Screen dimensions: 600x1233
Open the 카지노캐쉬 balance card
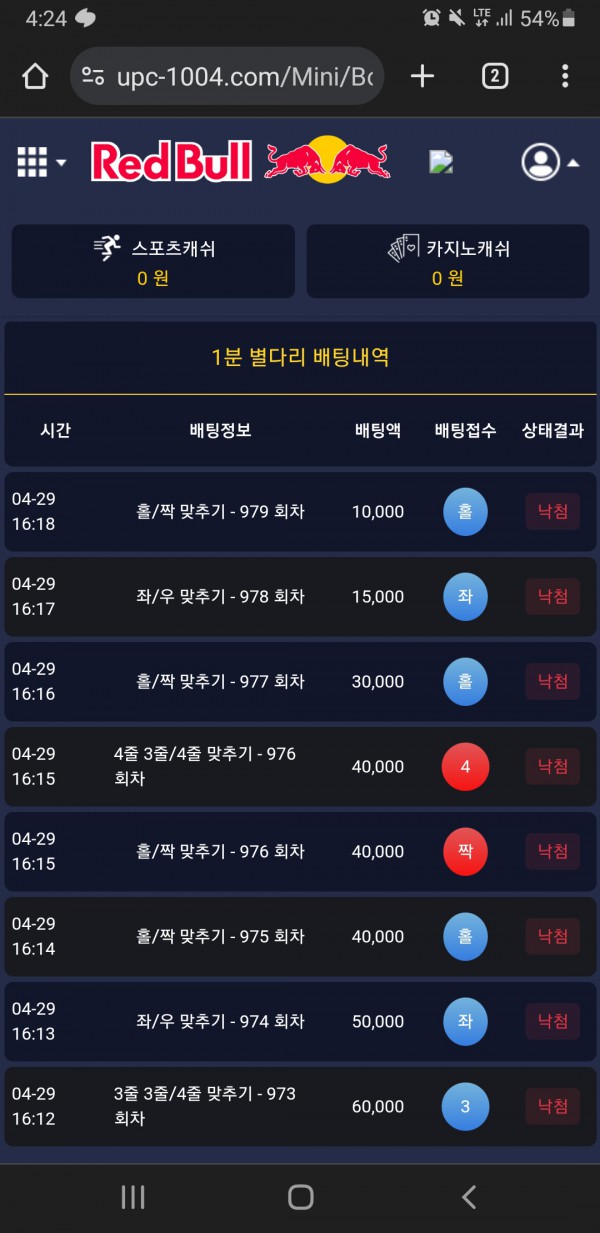(448, 261)
